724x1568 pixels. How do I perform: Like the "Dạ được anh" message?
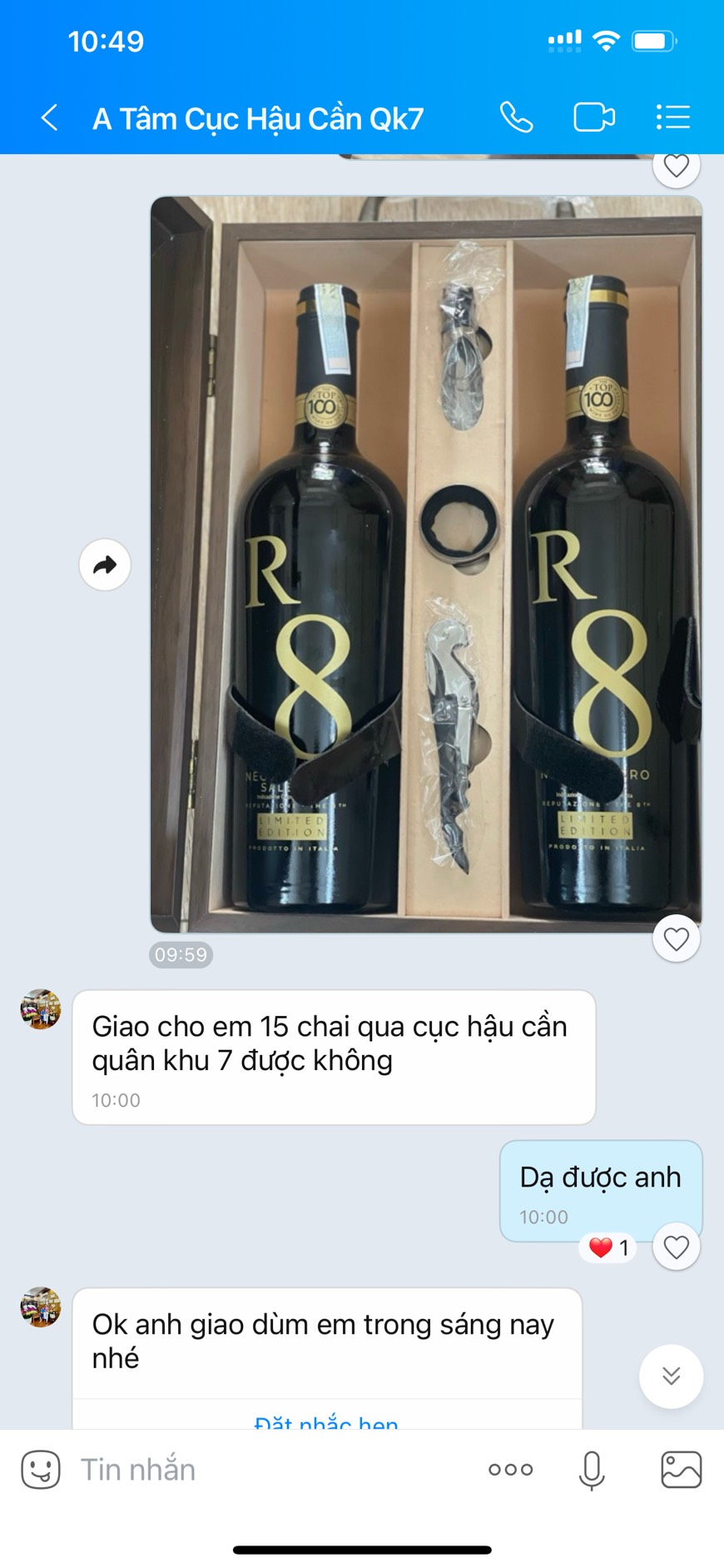(x=676, y=1247)
